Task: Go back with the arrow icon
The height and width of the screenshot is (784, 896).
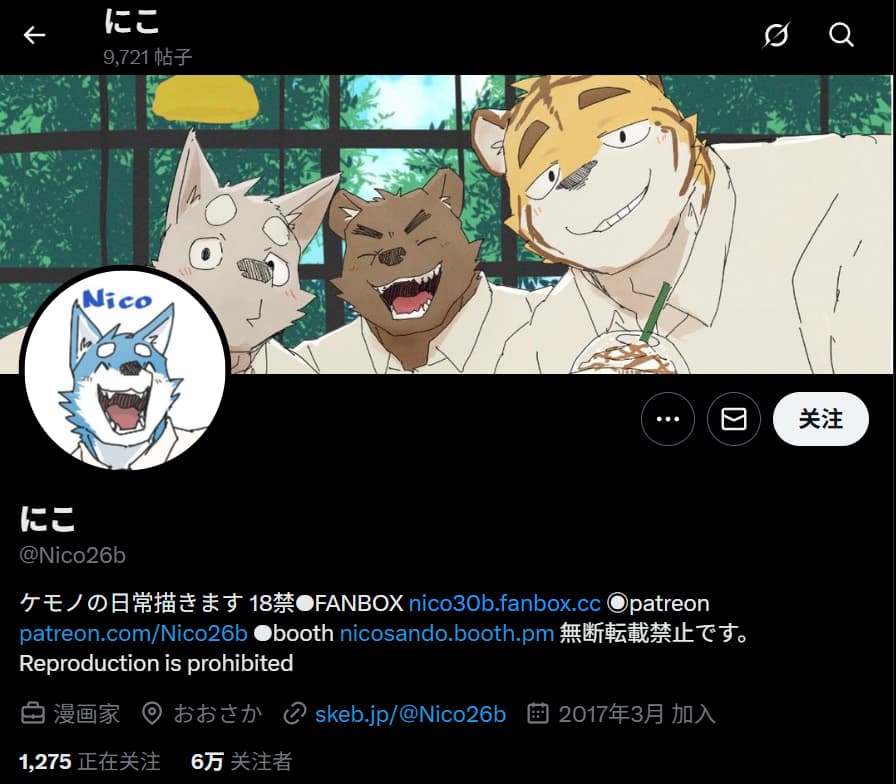Action: pos(35,36)
